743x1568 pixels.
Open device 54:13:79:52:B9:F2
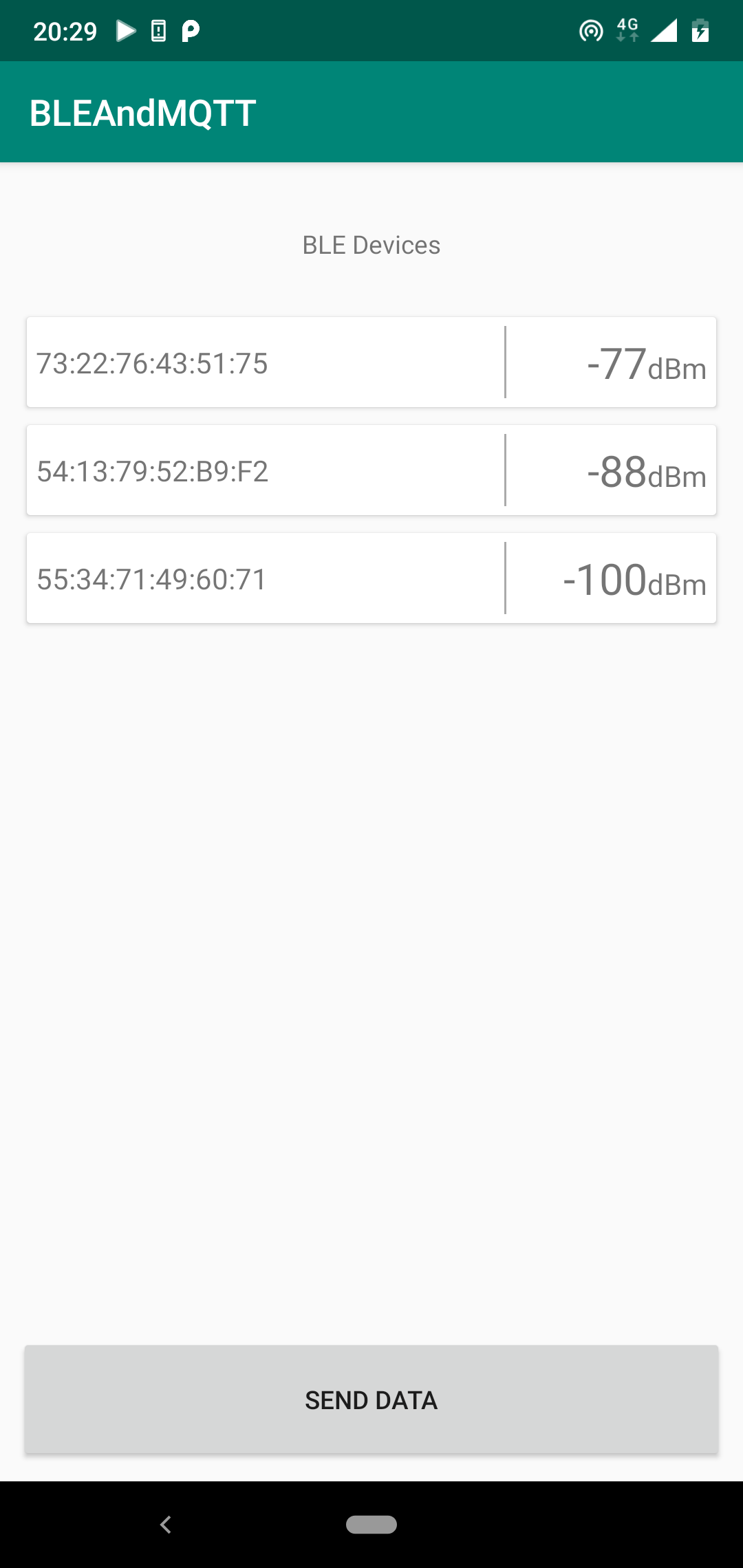[371, 470]
